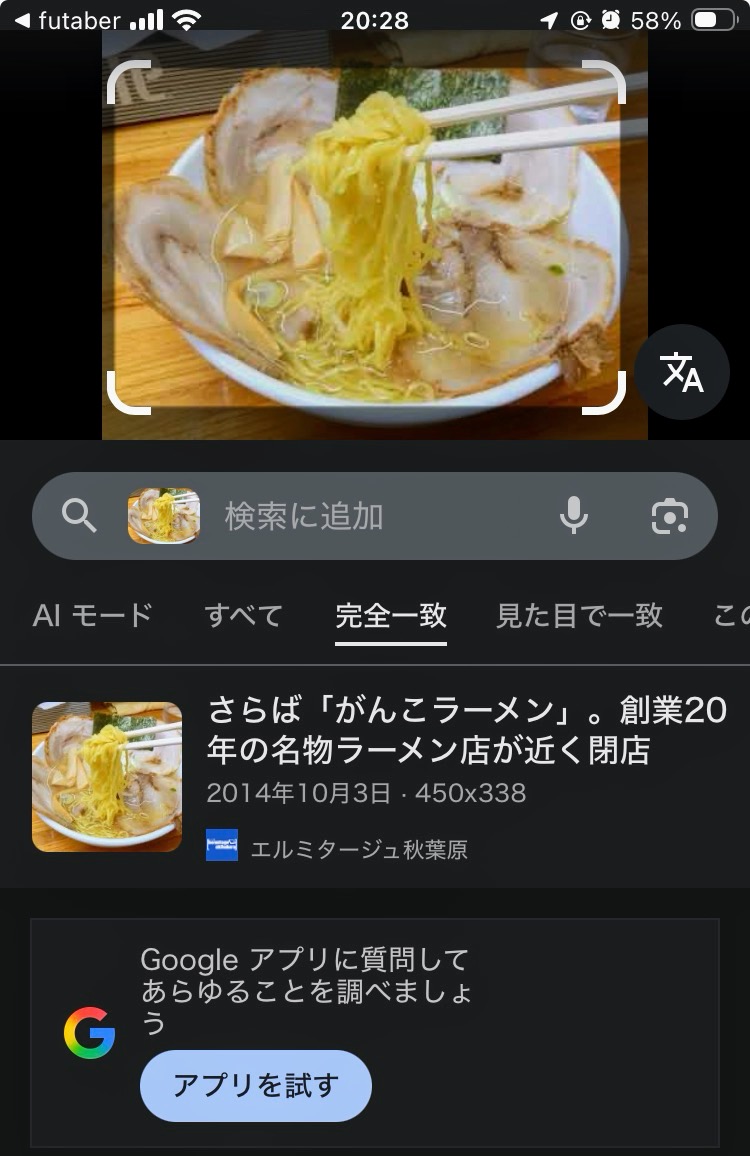Image resolution: width=750 pixels, height=1156 pixels.
Task: Select the 完全一致 tab
Action: click(391, 615)
